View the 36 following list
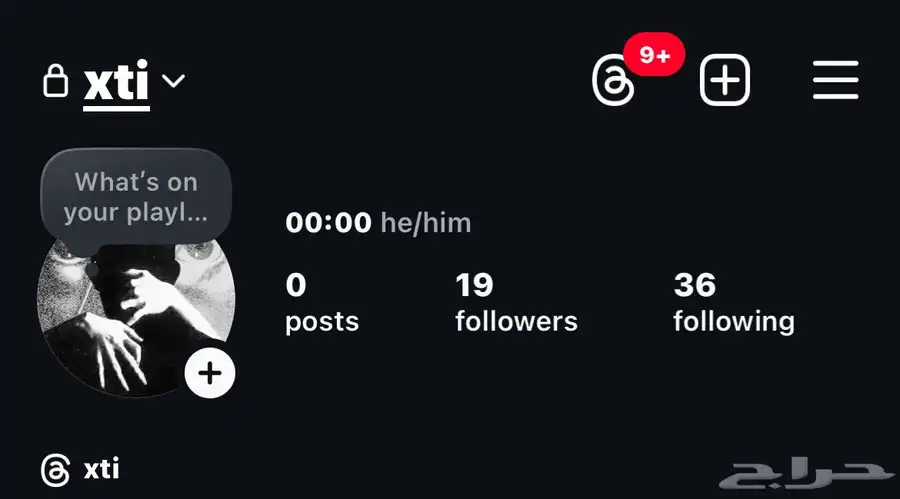This screenshot has width=900, height=499. pos(733,302)
